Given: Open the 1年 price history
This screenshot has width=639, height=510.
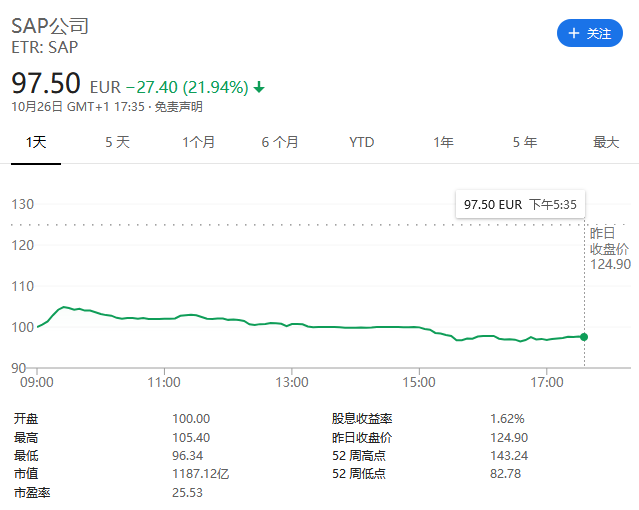Looking at the screenshot, I should [x=443, y=142].
